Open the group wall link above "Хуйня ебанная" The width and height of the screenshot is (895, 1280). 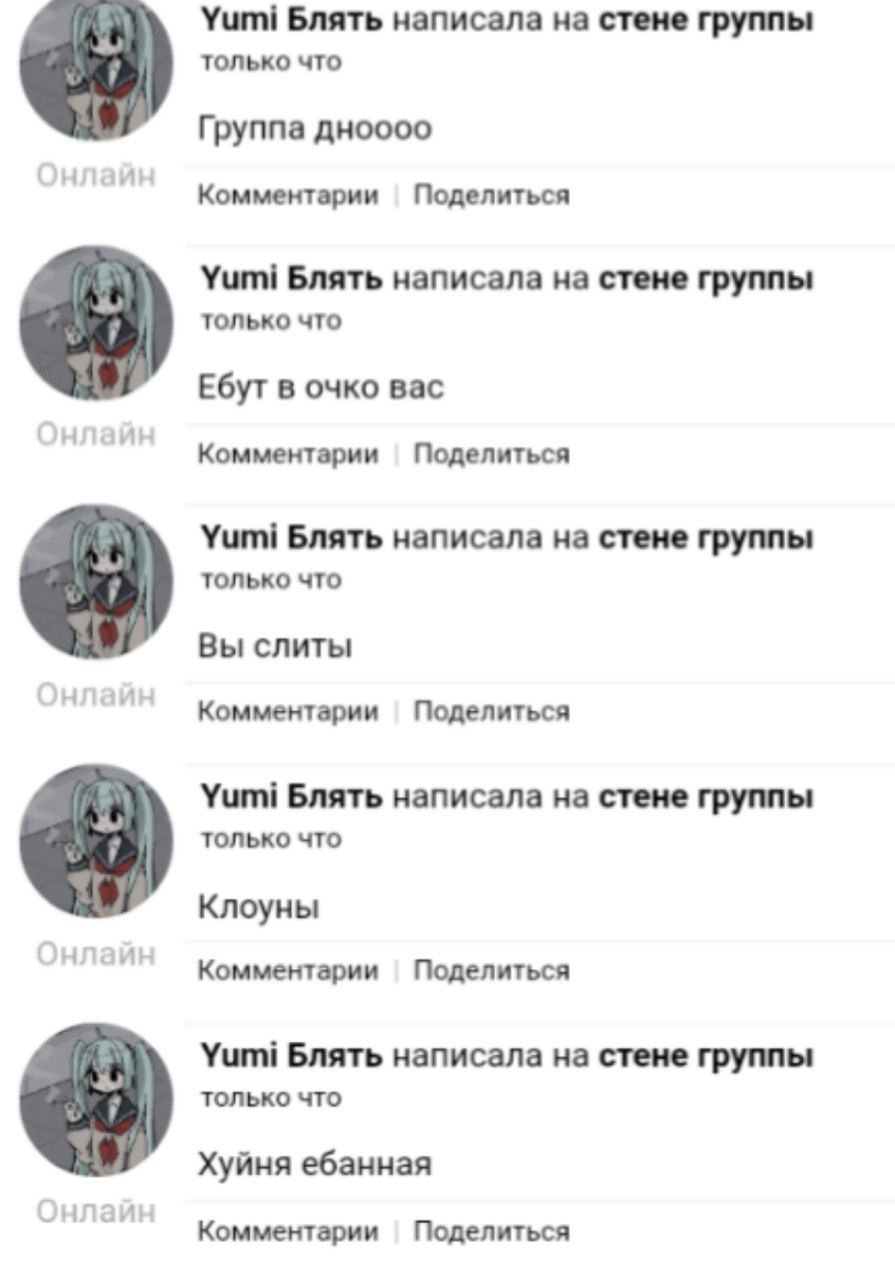coord(704,1057)
